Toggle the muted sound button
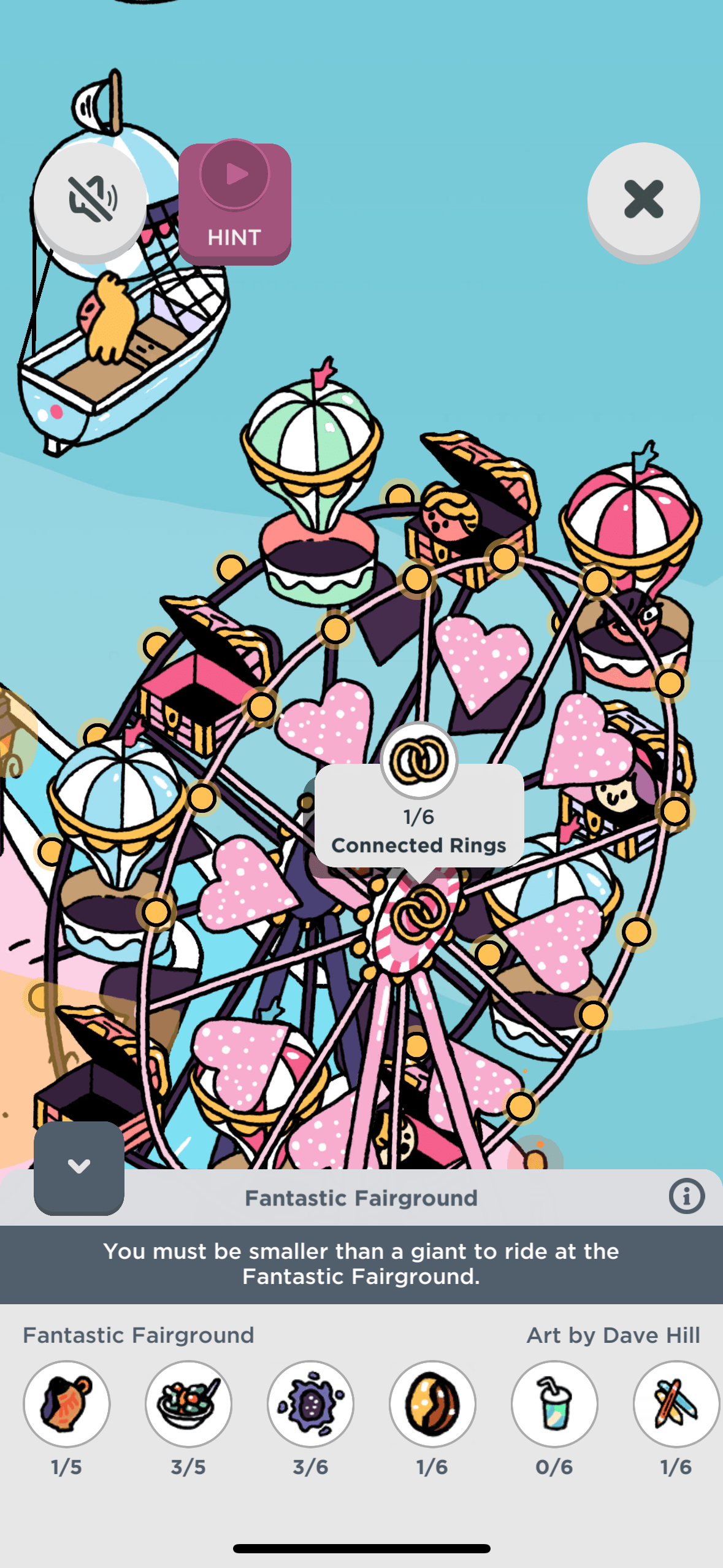Screen dimensions: 723x1568 click(x=90, y=199)
